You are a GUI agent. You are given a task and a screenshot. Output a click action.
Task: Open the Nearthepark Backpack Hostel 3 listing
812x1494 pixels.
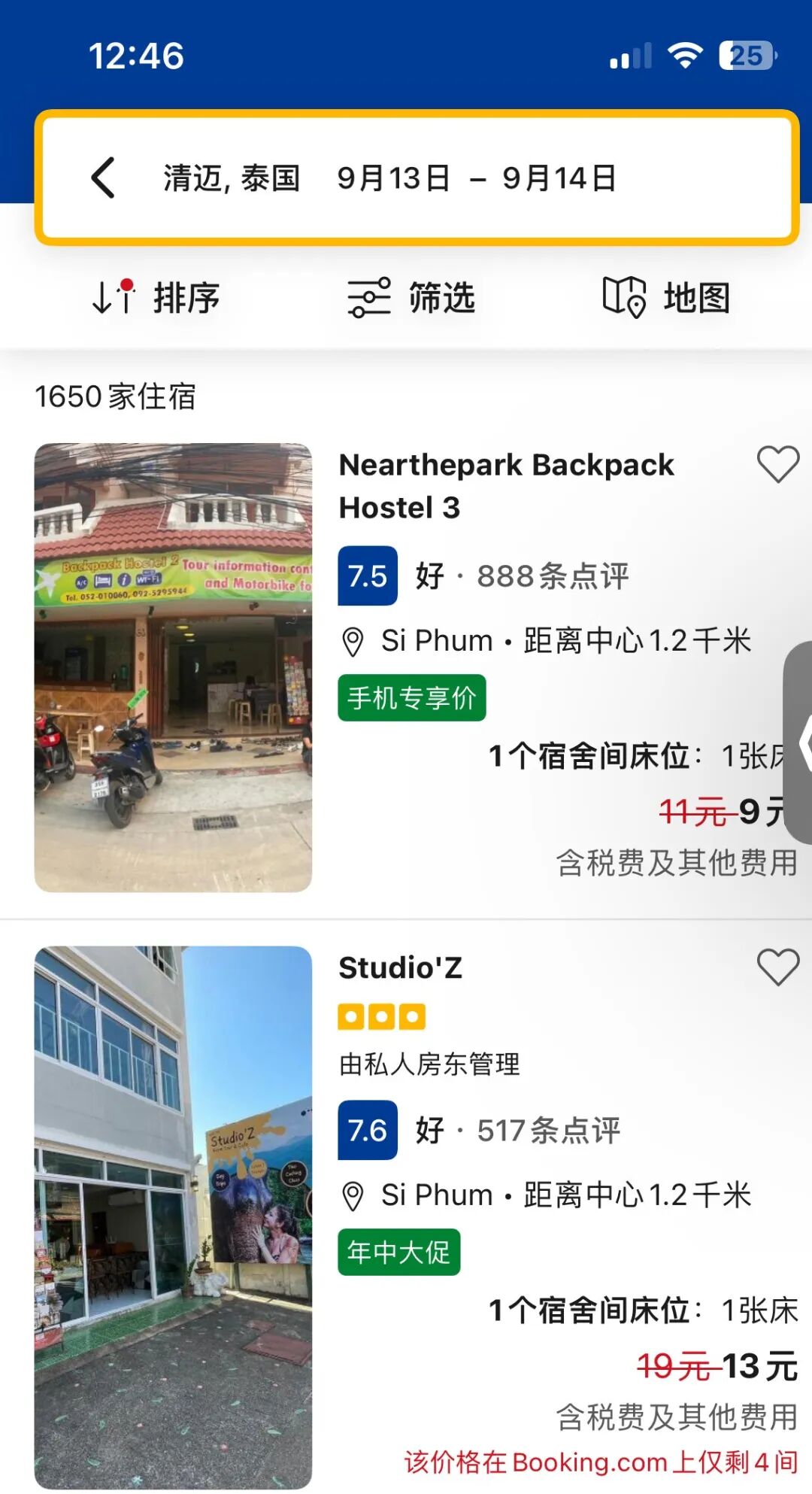pyautogui.click(x=506, y=486)
